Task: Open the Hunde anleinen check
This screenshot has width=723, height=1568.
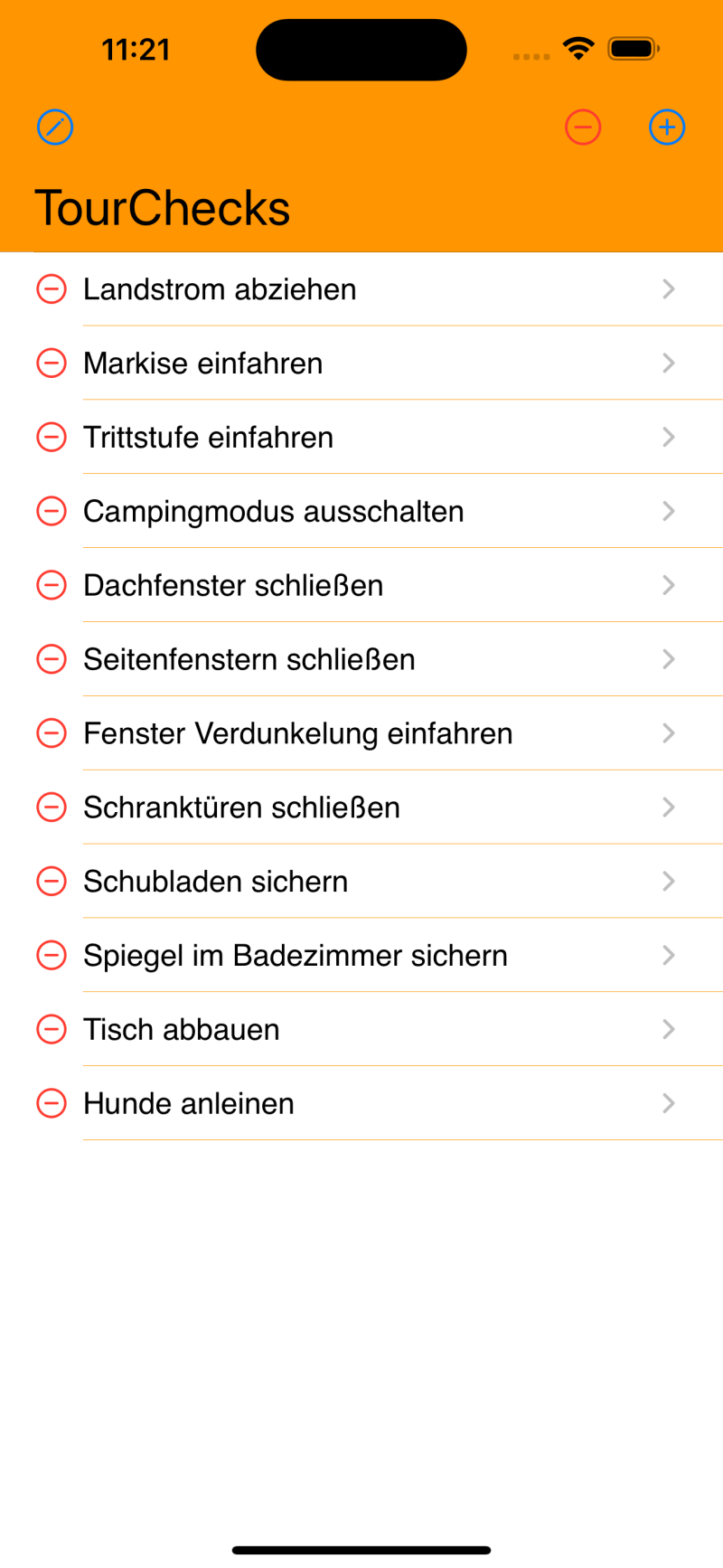Action: (361, 1104)
